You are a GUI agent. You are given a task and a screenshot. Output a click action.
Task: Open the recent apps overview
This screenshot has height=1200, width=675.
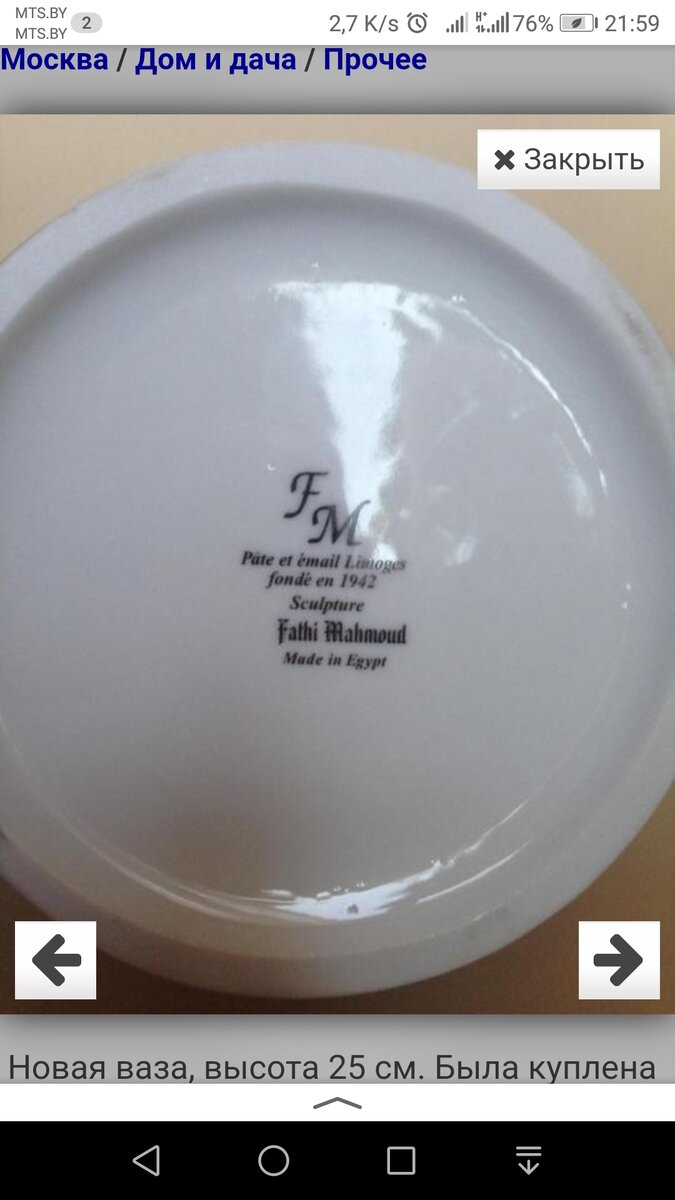tap(401, 1160)
